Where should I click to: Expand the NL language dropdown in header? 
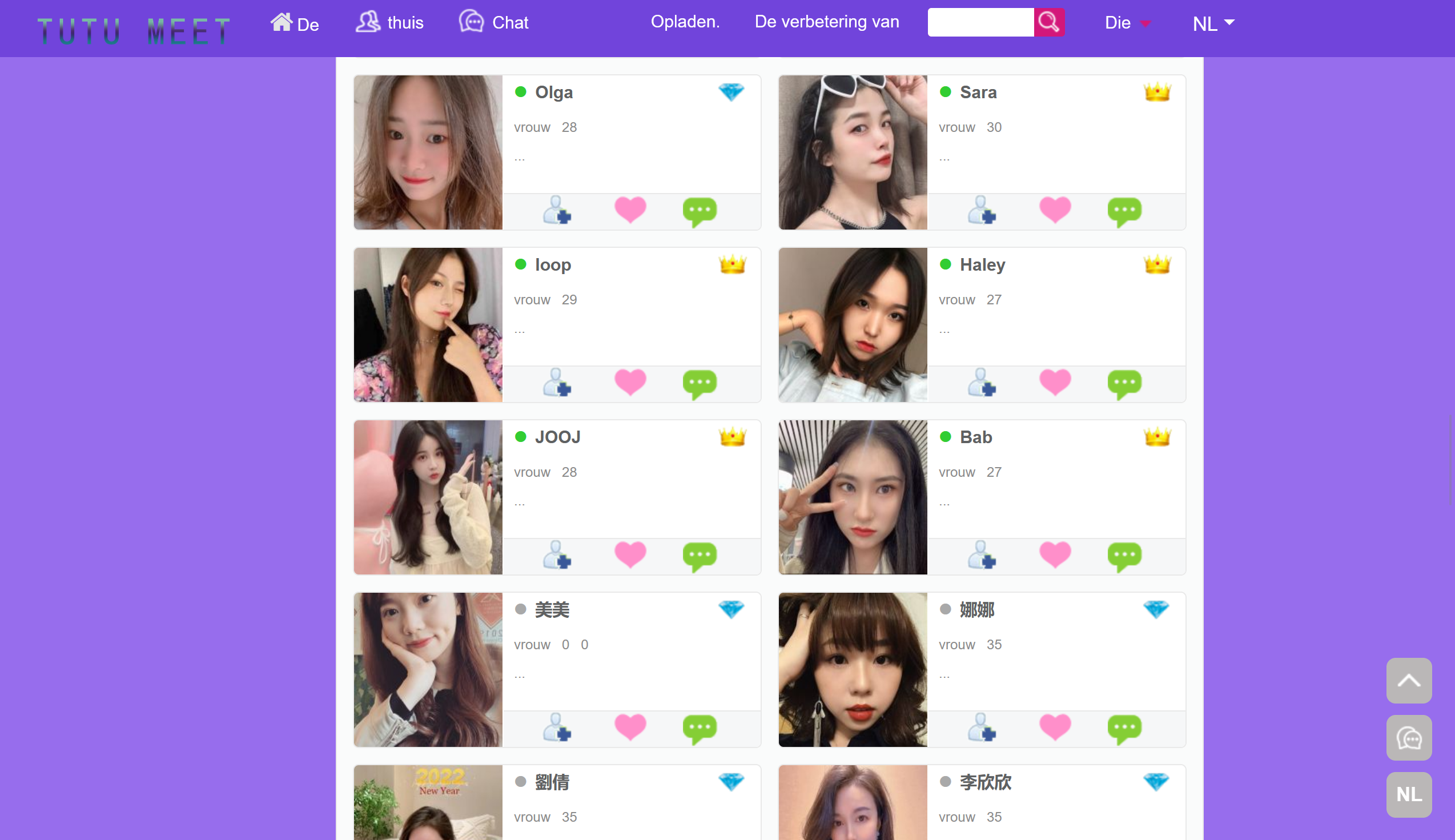click(x=1213, y=23)
